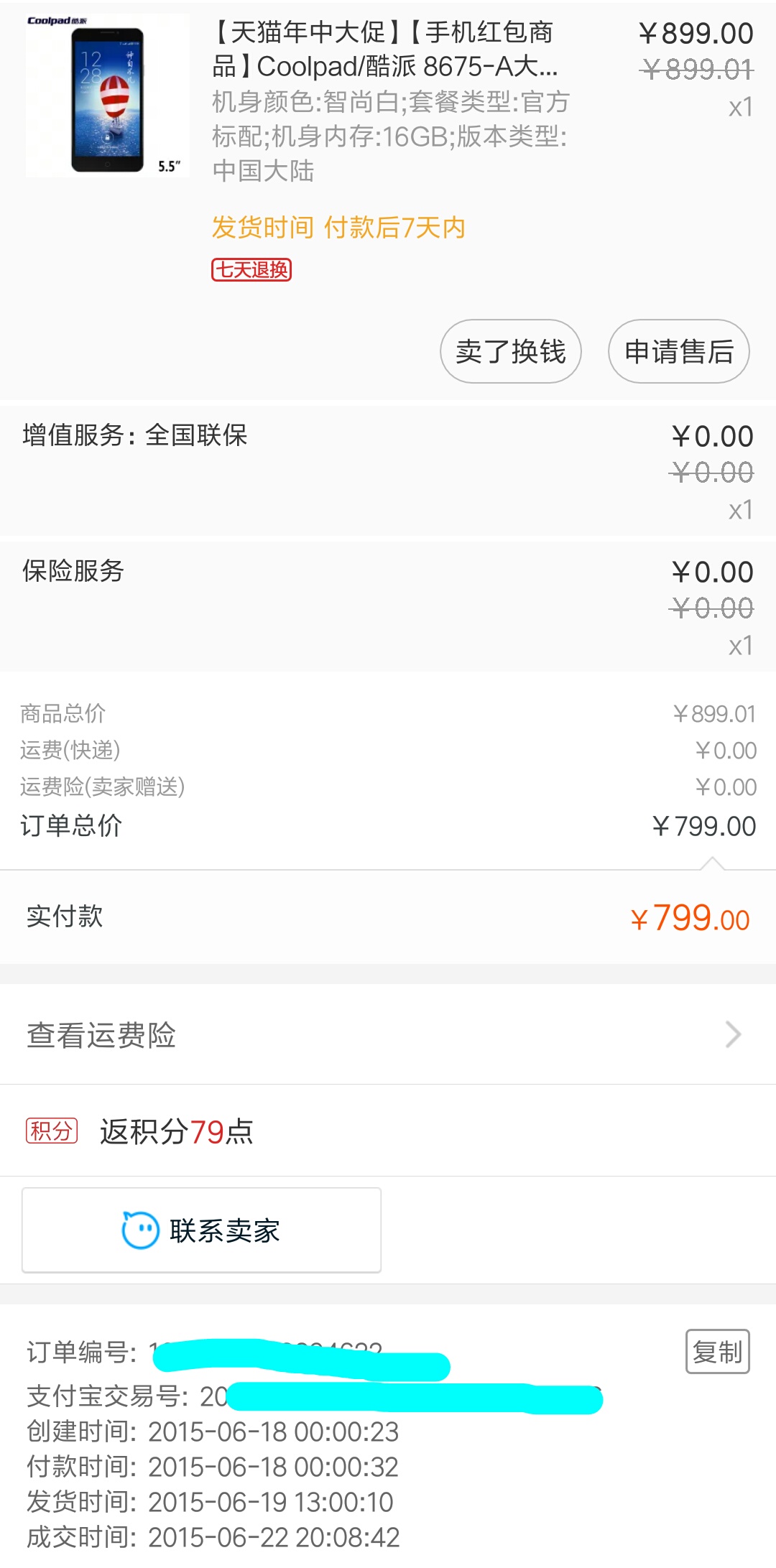Tap the Coolpad phone product thumbnail
This screenshot has width=776, height=1568.
click(106, 97)
